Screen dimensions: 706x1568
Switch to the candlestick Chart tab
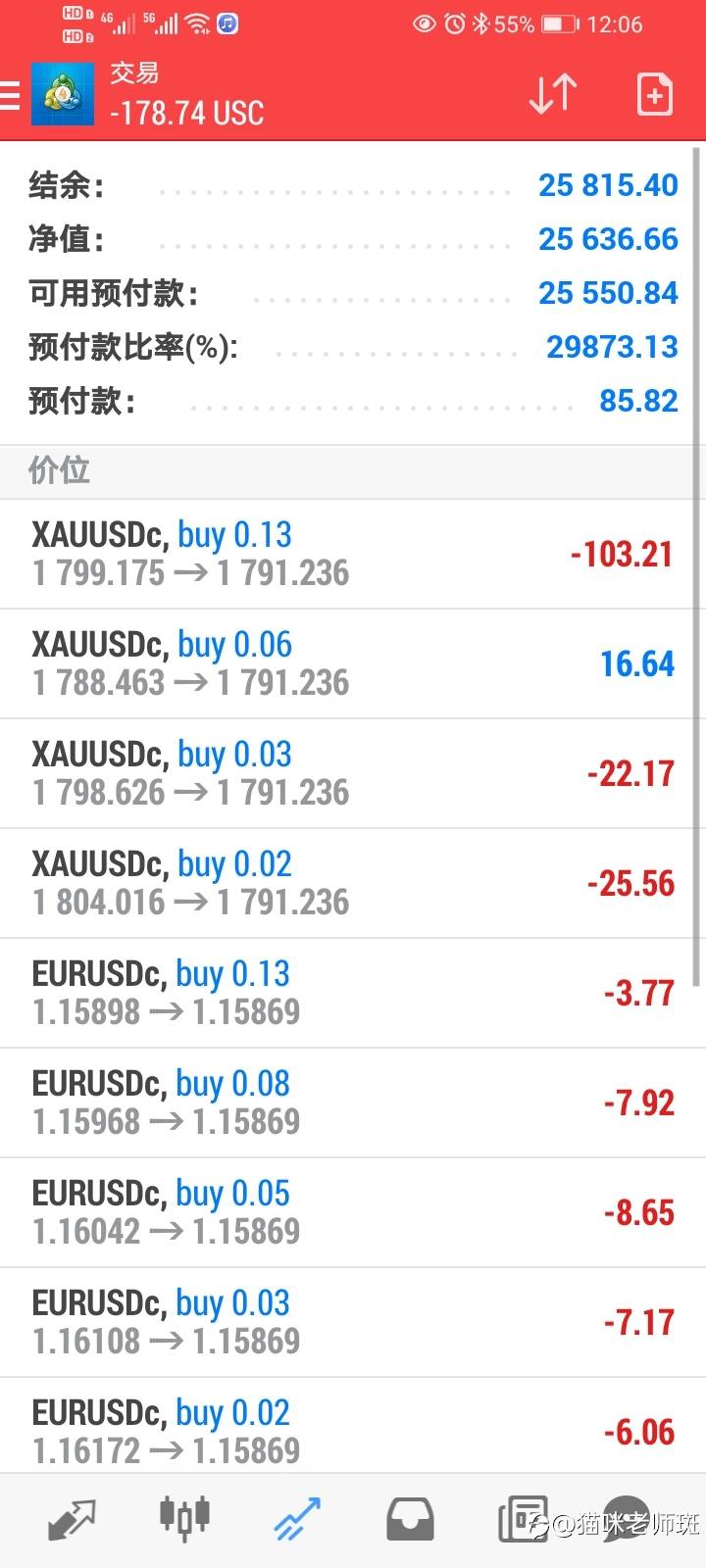[184, 1520]
